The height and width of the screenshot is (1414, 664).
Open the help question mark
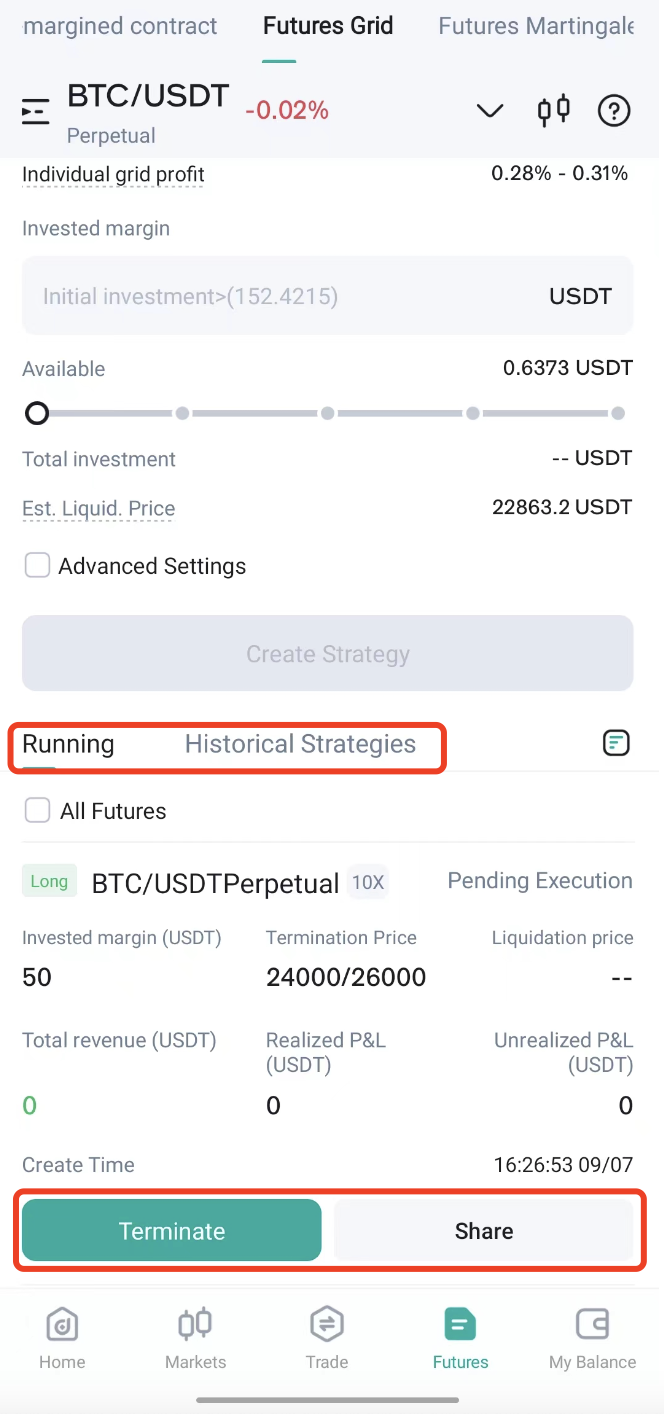click(x=614, y=110)
